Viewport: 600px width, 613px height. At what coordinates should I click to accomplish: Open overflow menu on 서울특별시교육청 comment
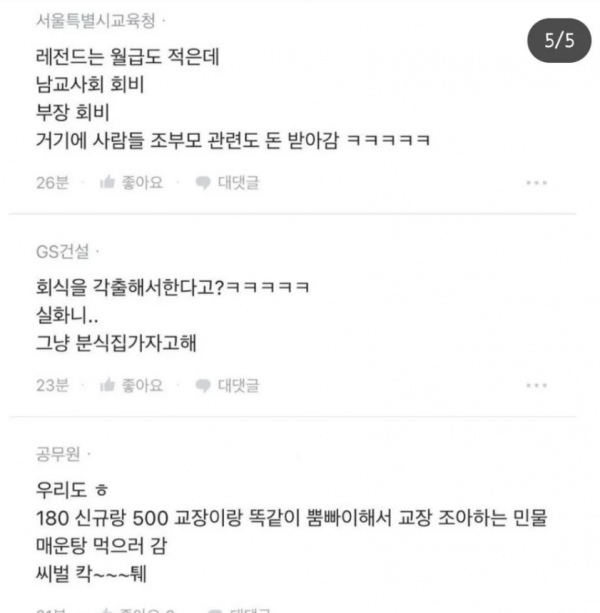pyautogui.click(x=537, y=183)
